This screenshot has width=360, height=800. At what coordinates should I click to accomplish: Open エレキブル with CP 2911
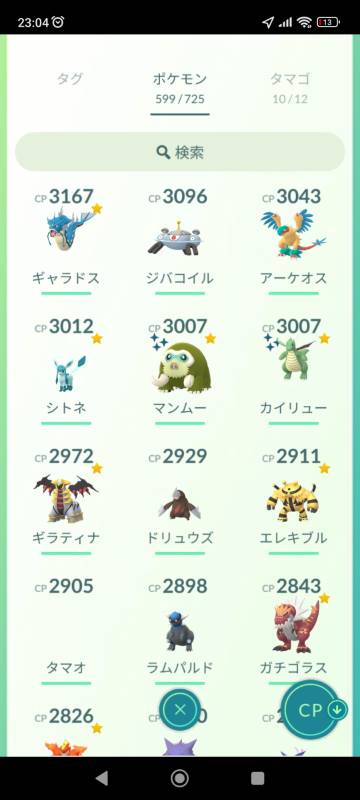[x=294, y=500]
